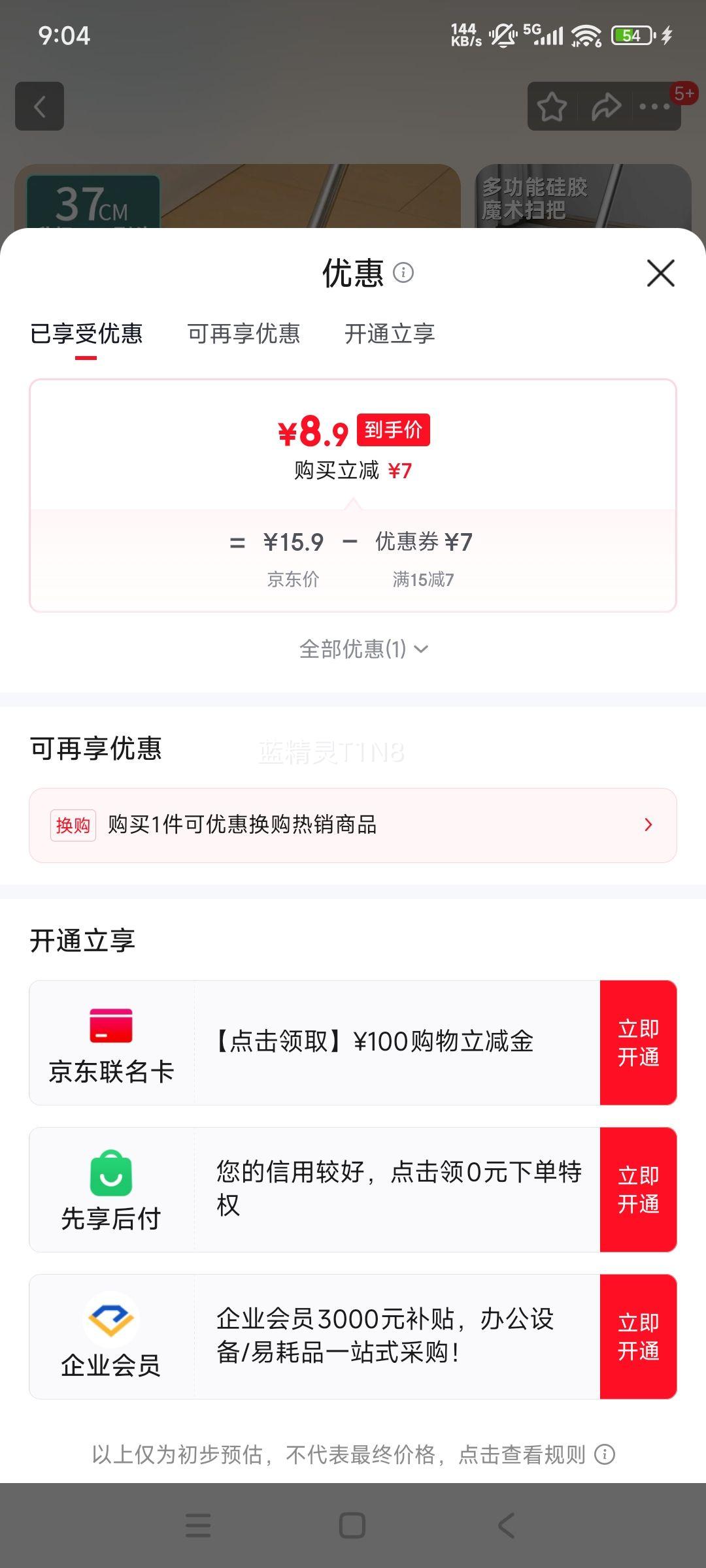Favorite the product via the star icon
The height and width of the screenshot is (1568, 706).
click(x=552, y=106)
